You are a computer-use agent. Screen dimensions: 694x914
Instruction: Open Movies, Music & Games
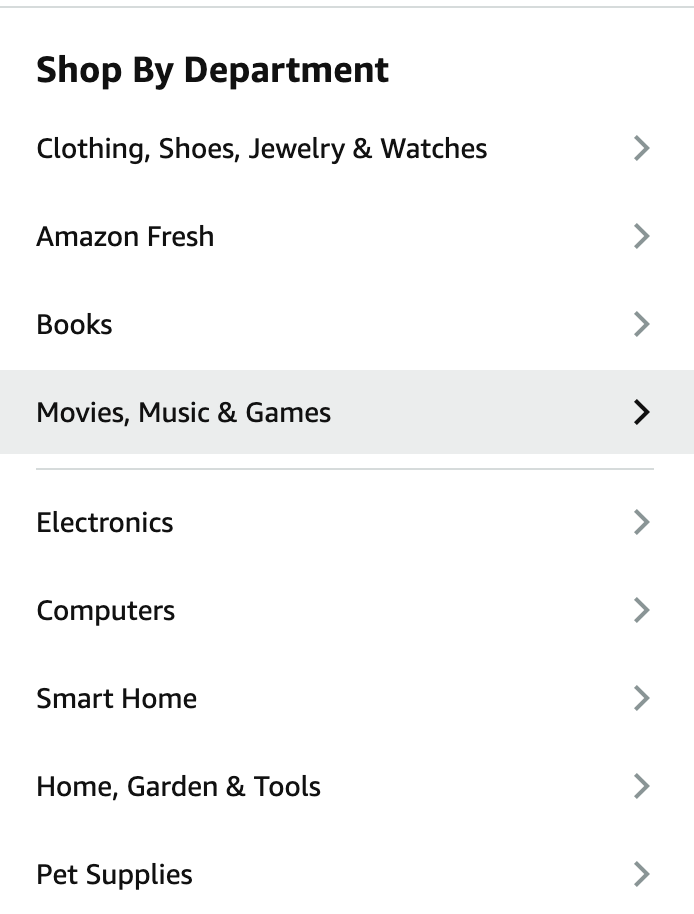pyautogui.click(x=184, y=413)
